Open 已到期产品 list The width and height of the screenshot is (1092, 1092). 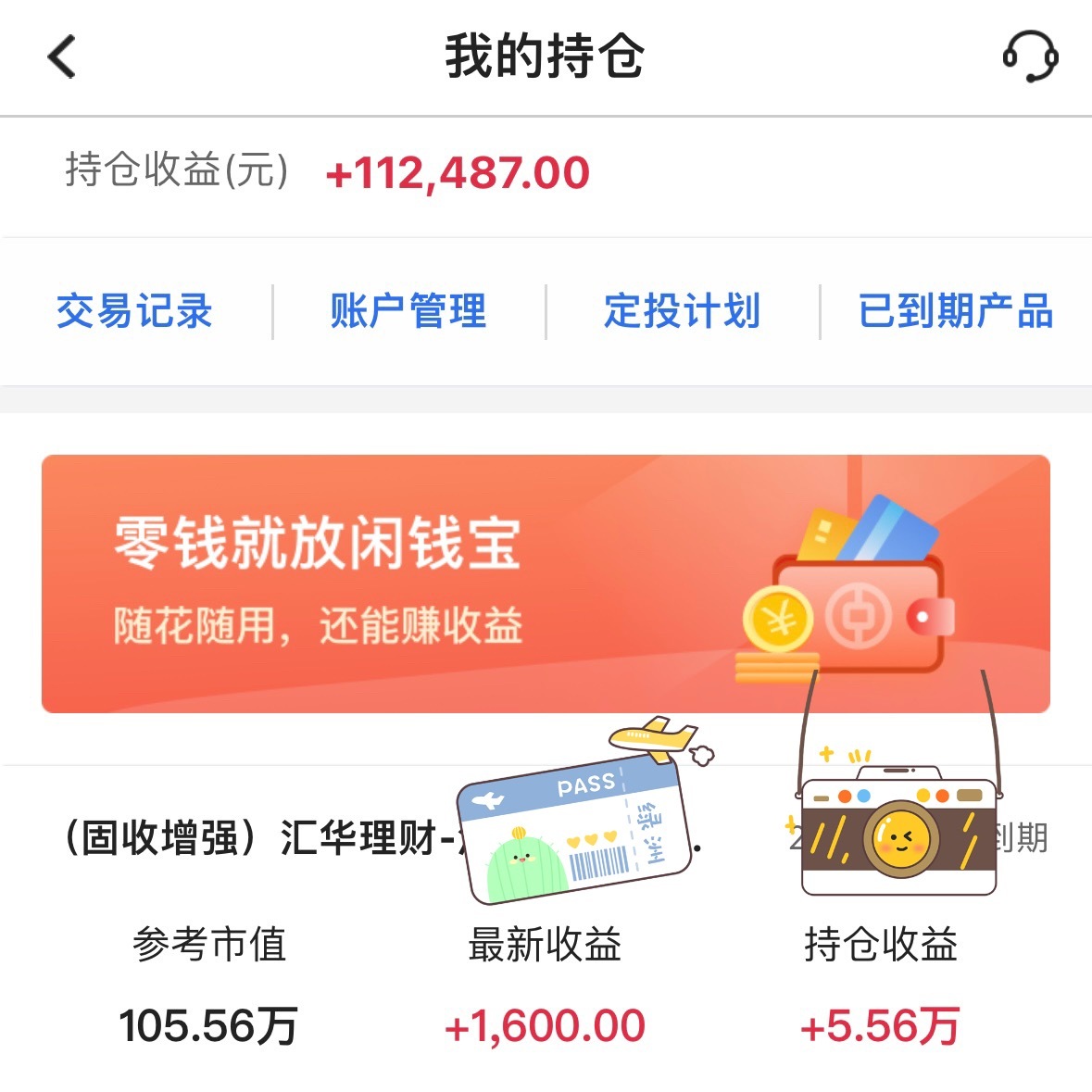(x=956, y=311)
